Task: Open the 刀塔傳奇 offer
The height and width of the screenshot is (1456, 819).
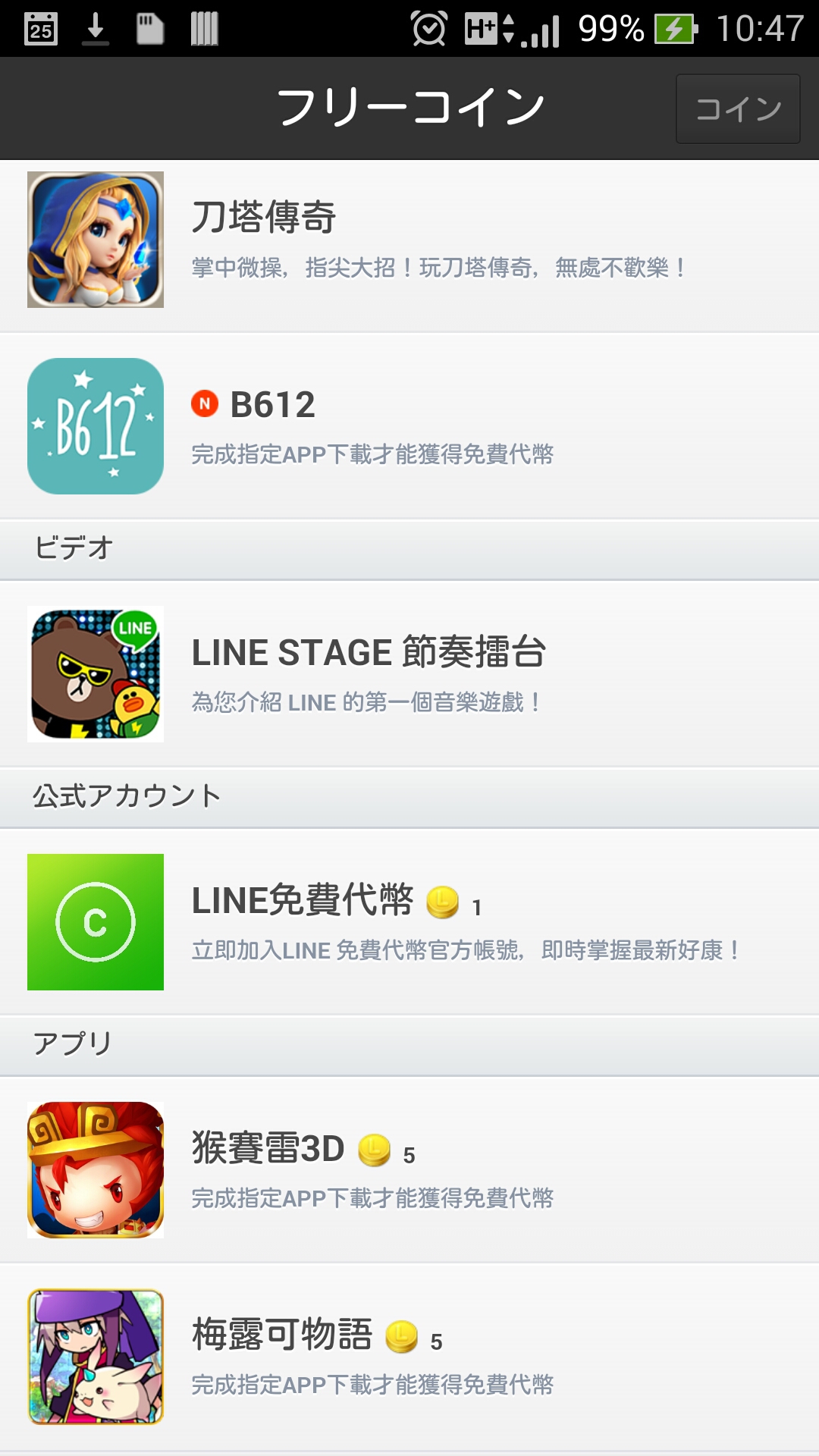Action: (409, 246)
